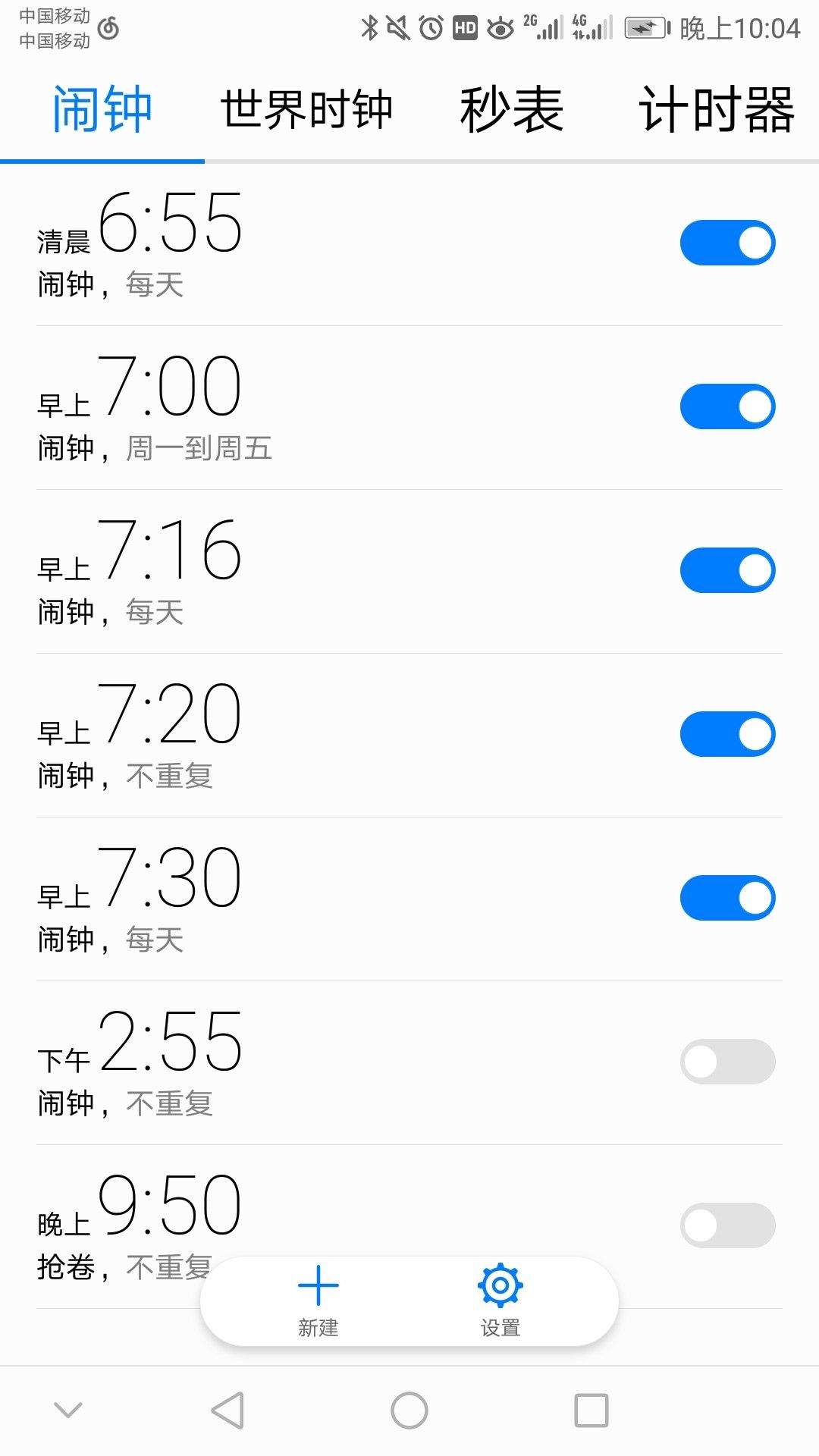Open the 7:00 周一到周五 alarm details
Screen dimensions: 819x1456
(409, 408)
